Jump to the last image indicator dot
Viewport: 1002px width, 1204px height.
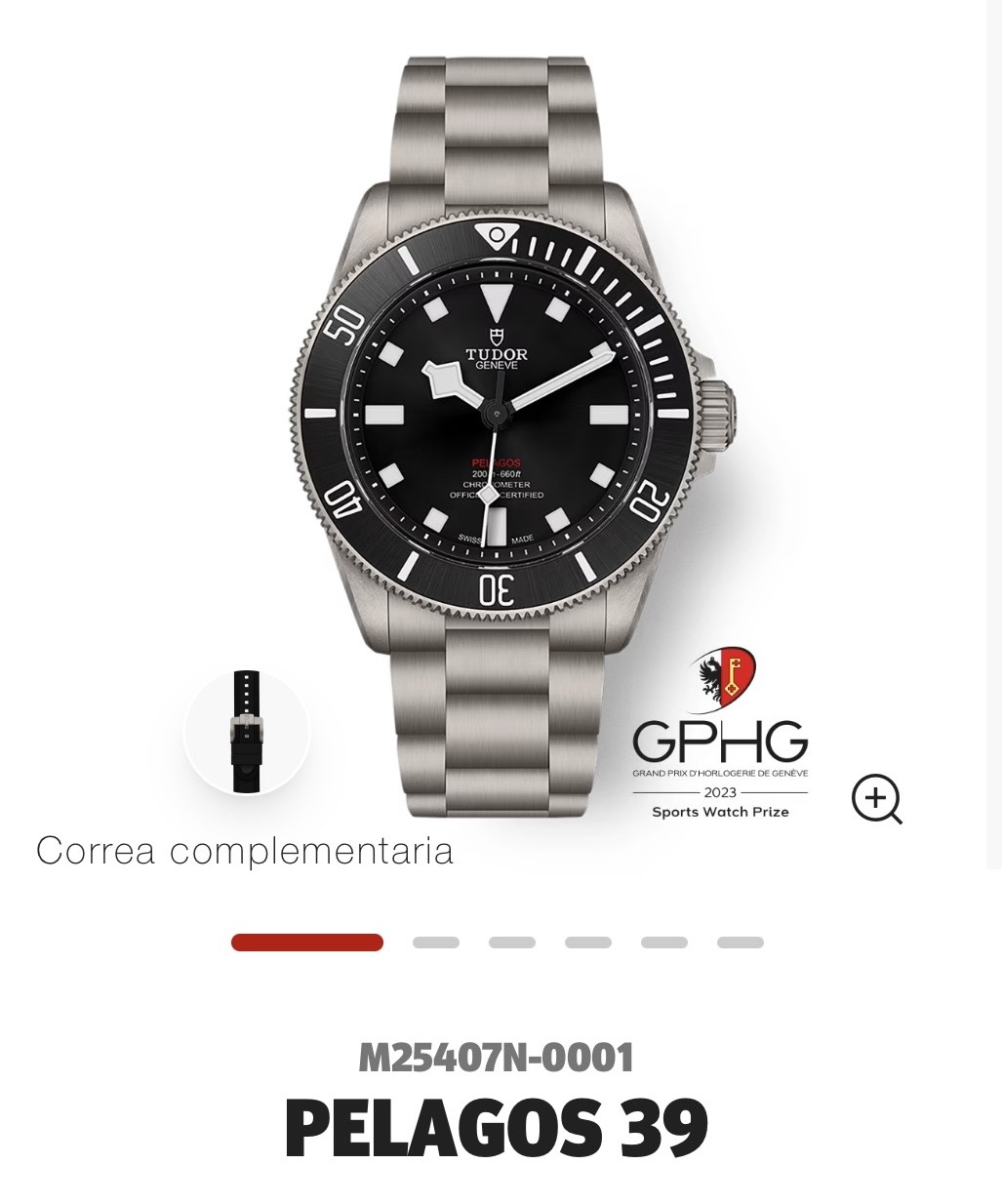click(740, 943)
